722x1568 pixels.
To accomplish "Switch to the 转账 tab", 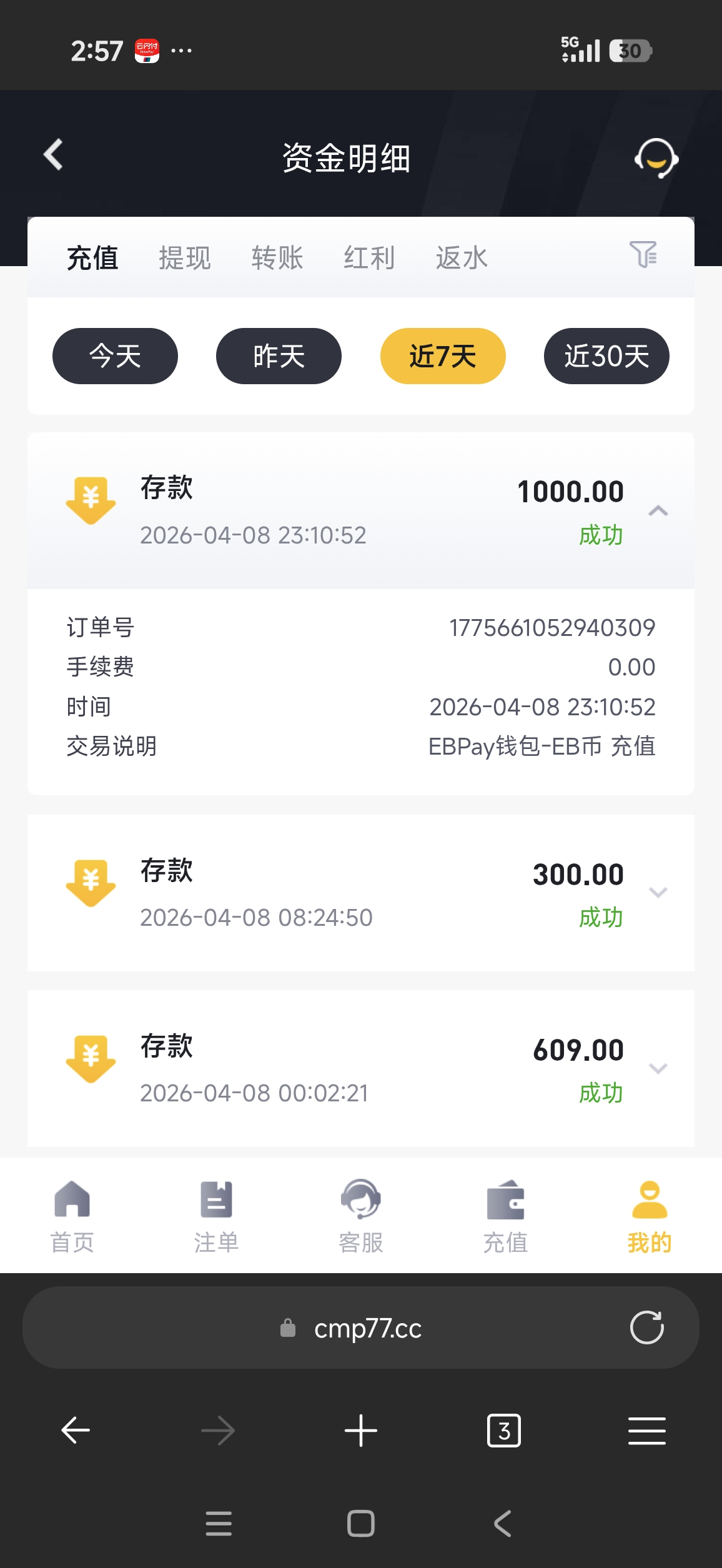I will (277, 258).
